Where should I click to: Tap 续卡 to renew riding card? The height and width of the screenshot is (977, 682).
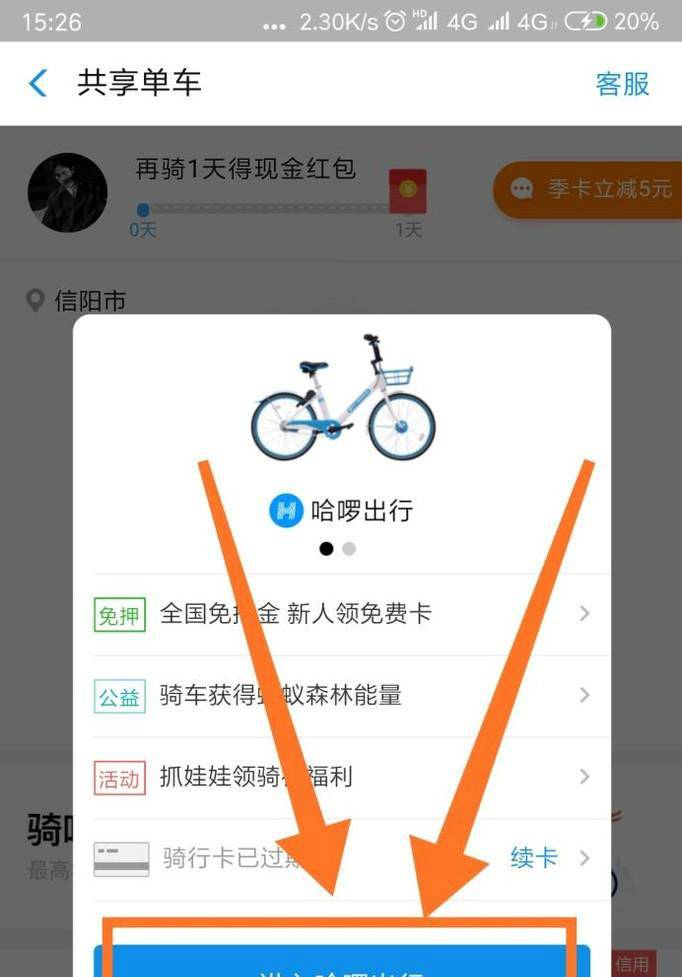tap(534, 857)
